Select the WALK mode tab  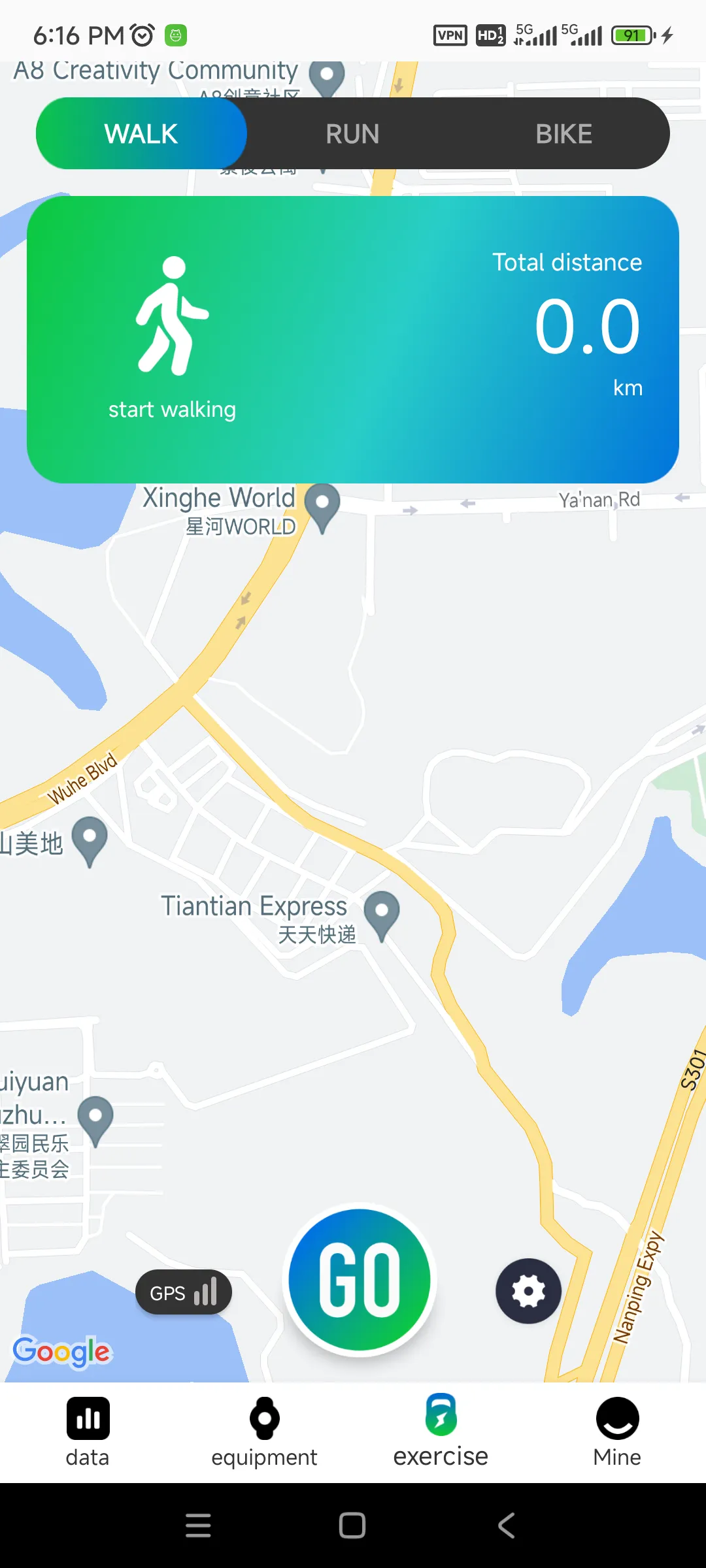[141, 134]
